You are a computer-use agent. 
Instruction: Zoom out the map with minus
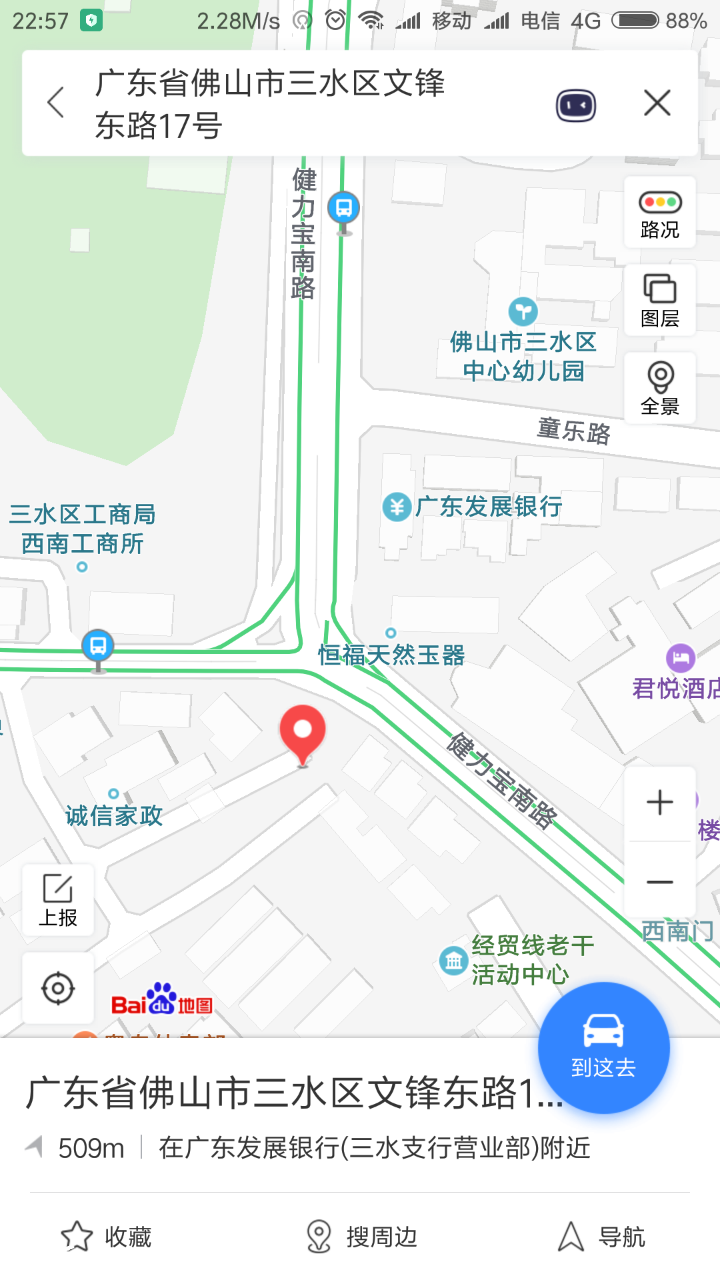point(660,881)
